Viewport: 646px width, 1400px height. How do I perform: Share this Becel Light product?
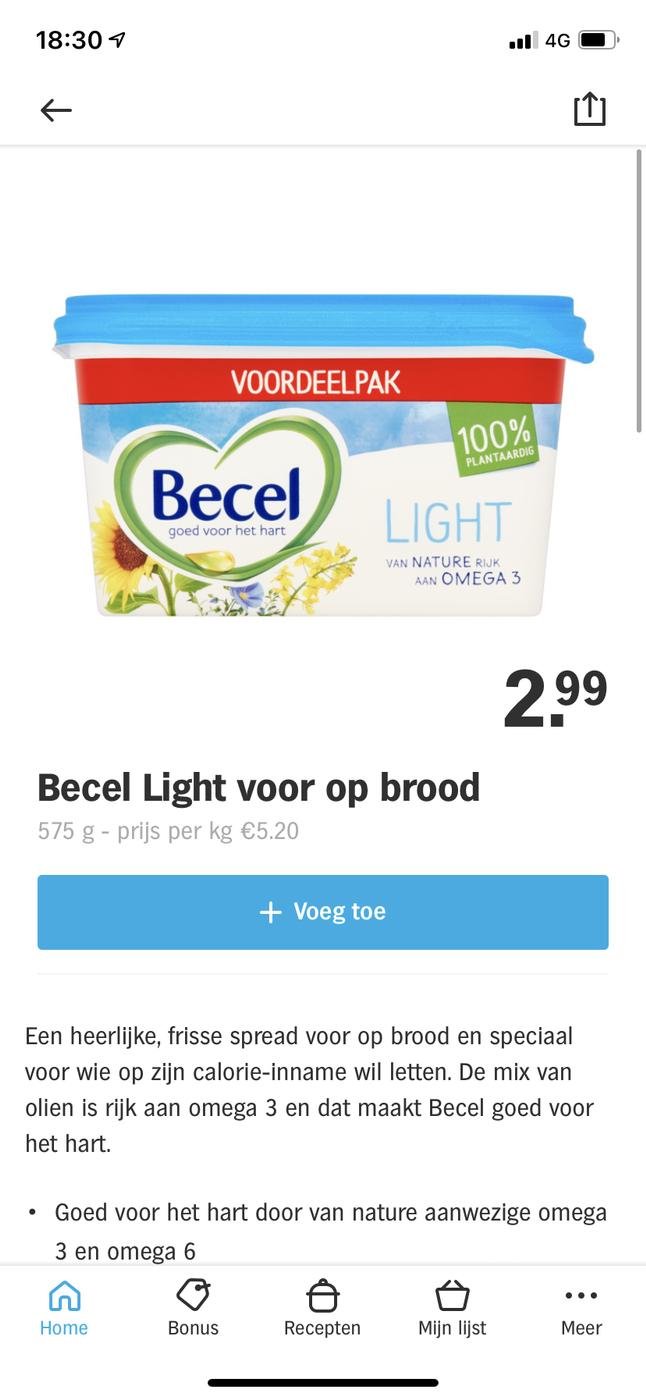click(x=590, y=109)
